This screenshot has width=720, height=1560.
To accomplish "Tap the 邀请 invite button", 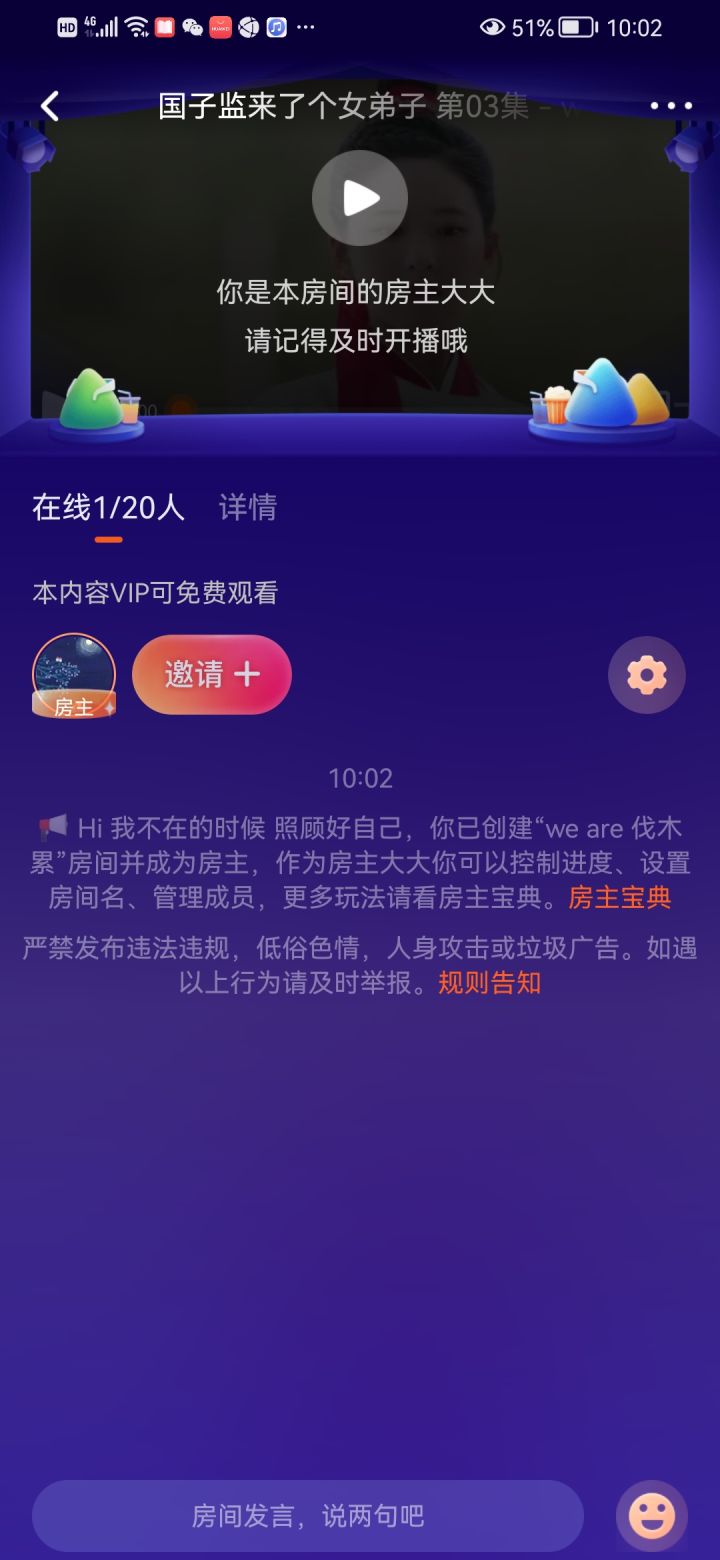I will (212, 675).
